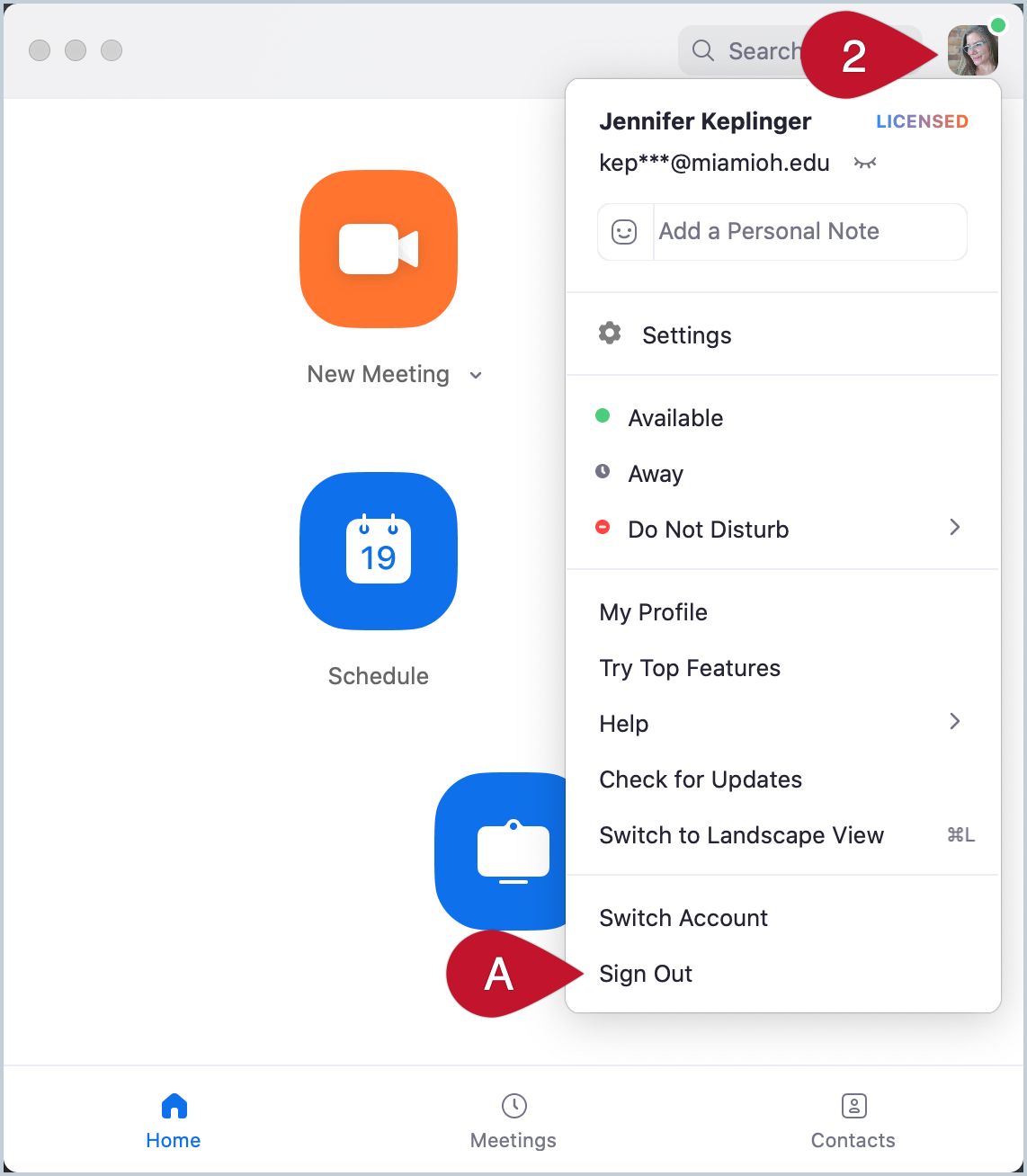Expand Do Not Disturb options

tap(955, 528)
